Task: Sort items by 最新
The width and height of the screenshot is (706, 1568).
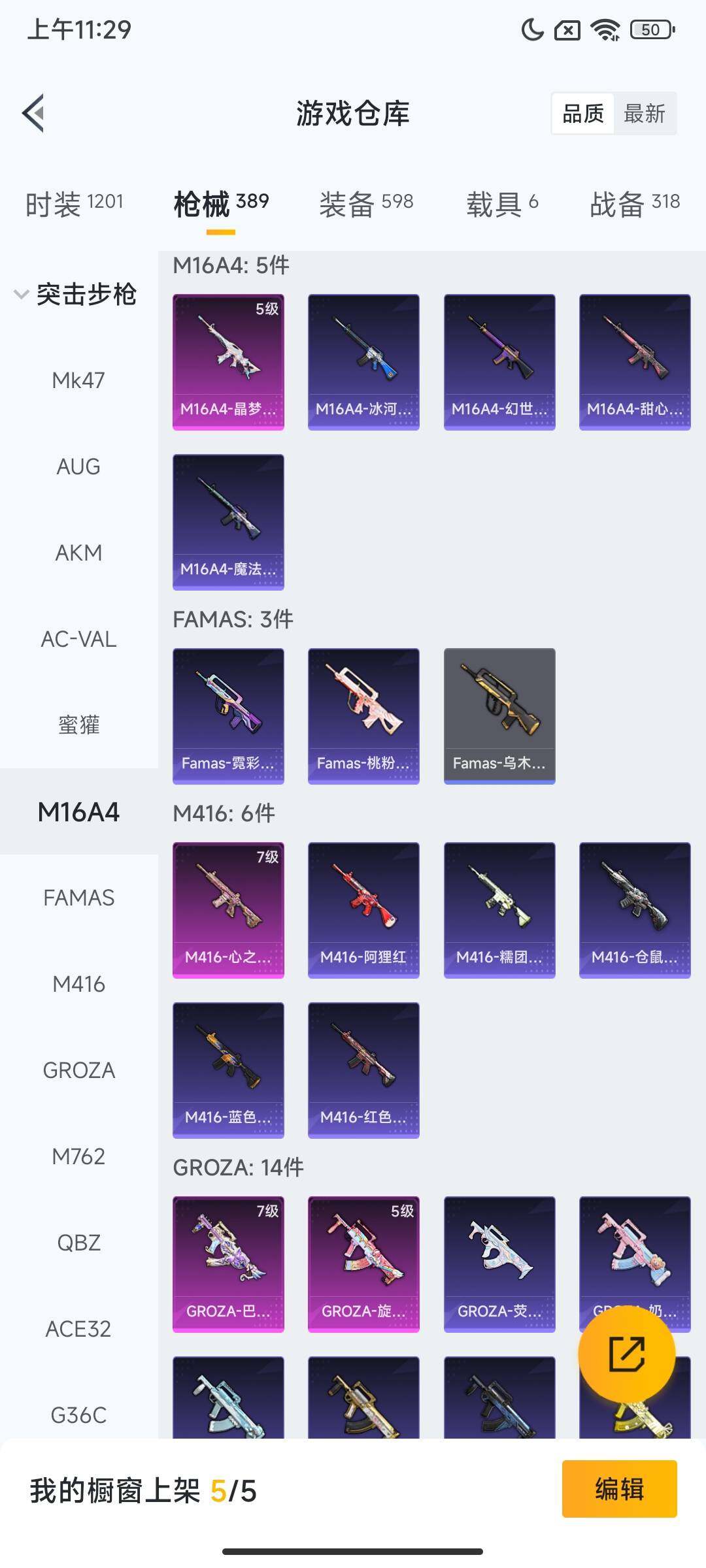Action: 644,114
